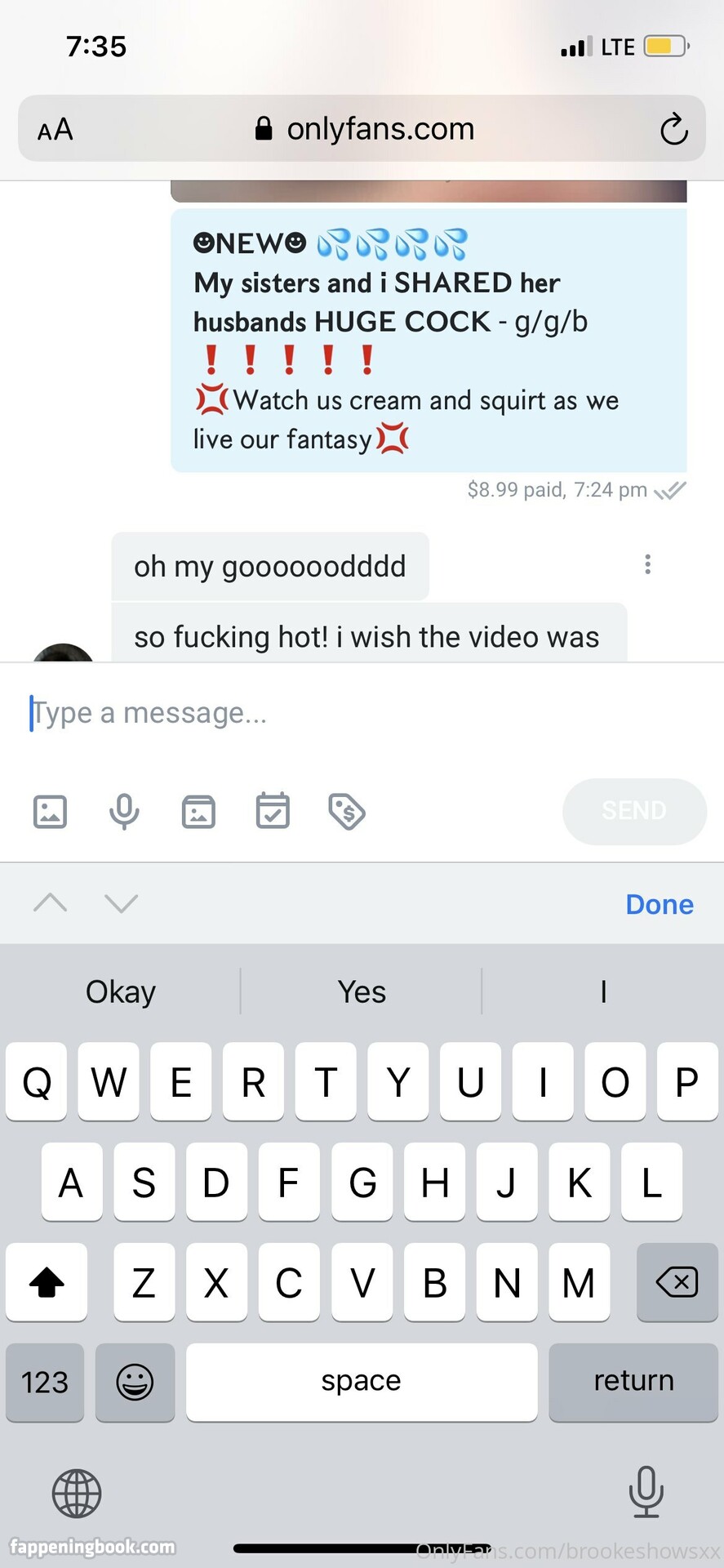The image size is (724, 1568).
Task: Hit the return key on the keyboard
Action: [x=633, y=1381]
